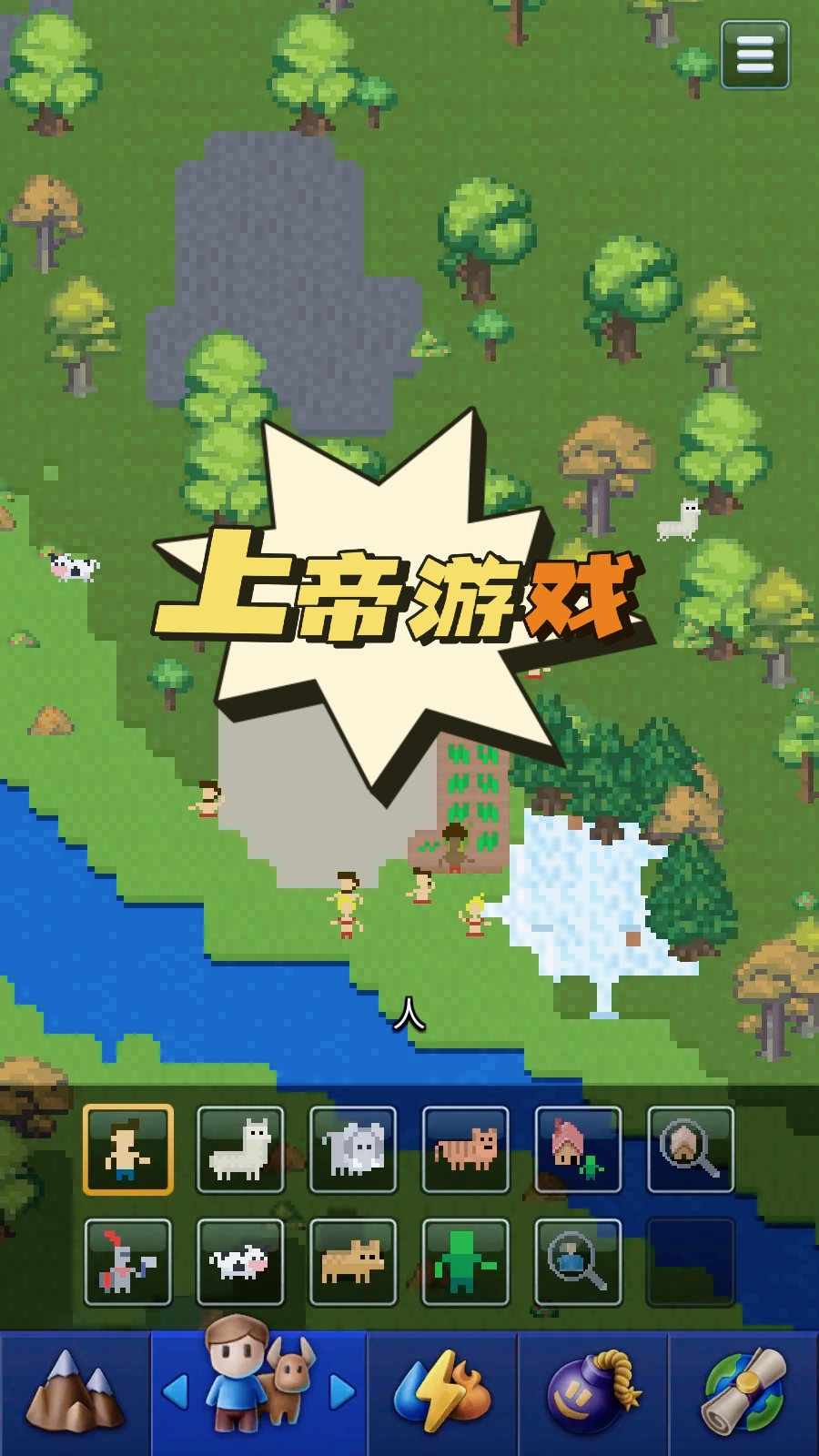Switch to the mountains terrain tab
Viewport: 819px width, 1456px height.
pos(75,1392)
